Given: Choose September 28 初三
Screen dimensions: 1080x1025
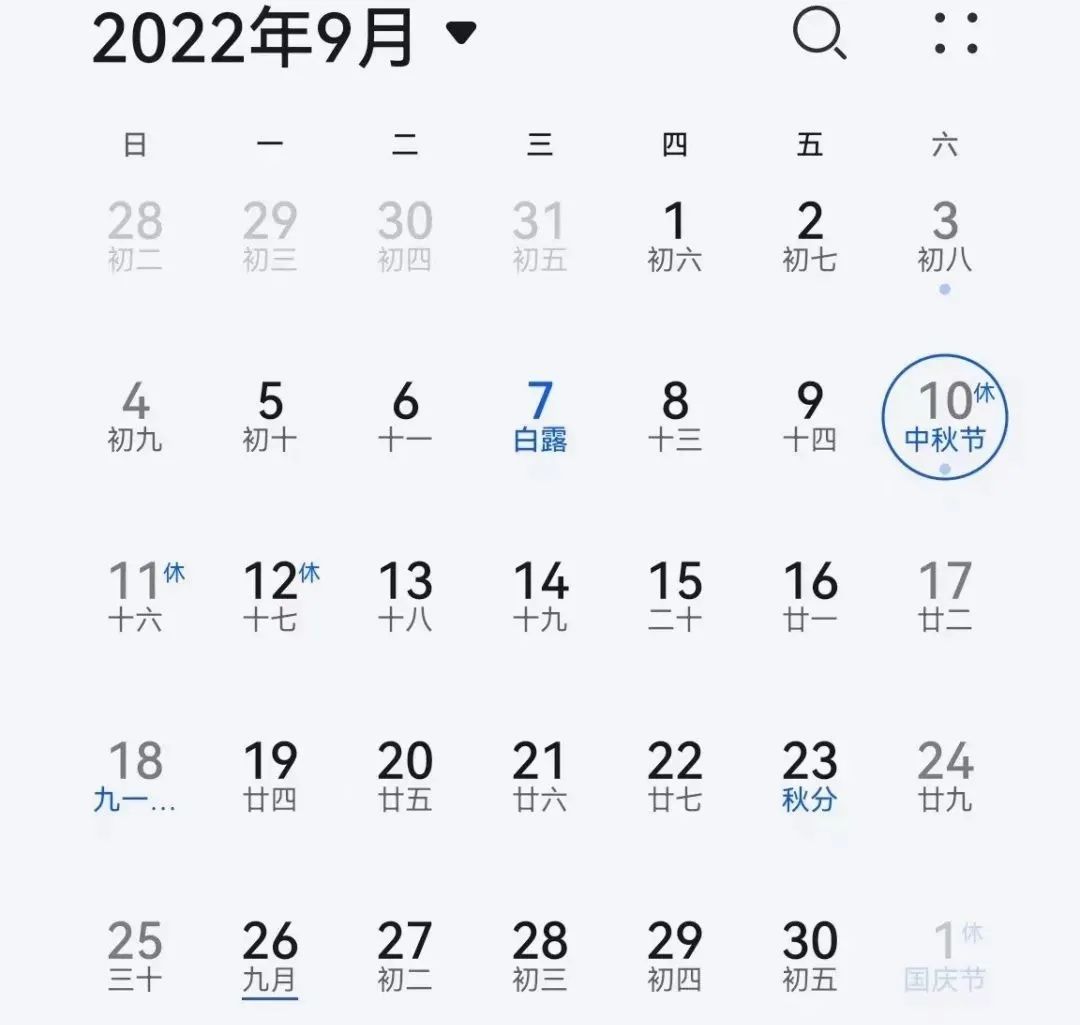Looking at the screenshot, I should coord(540,957).
